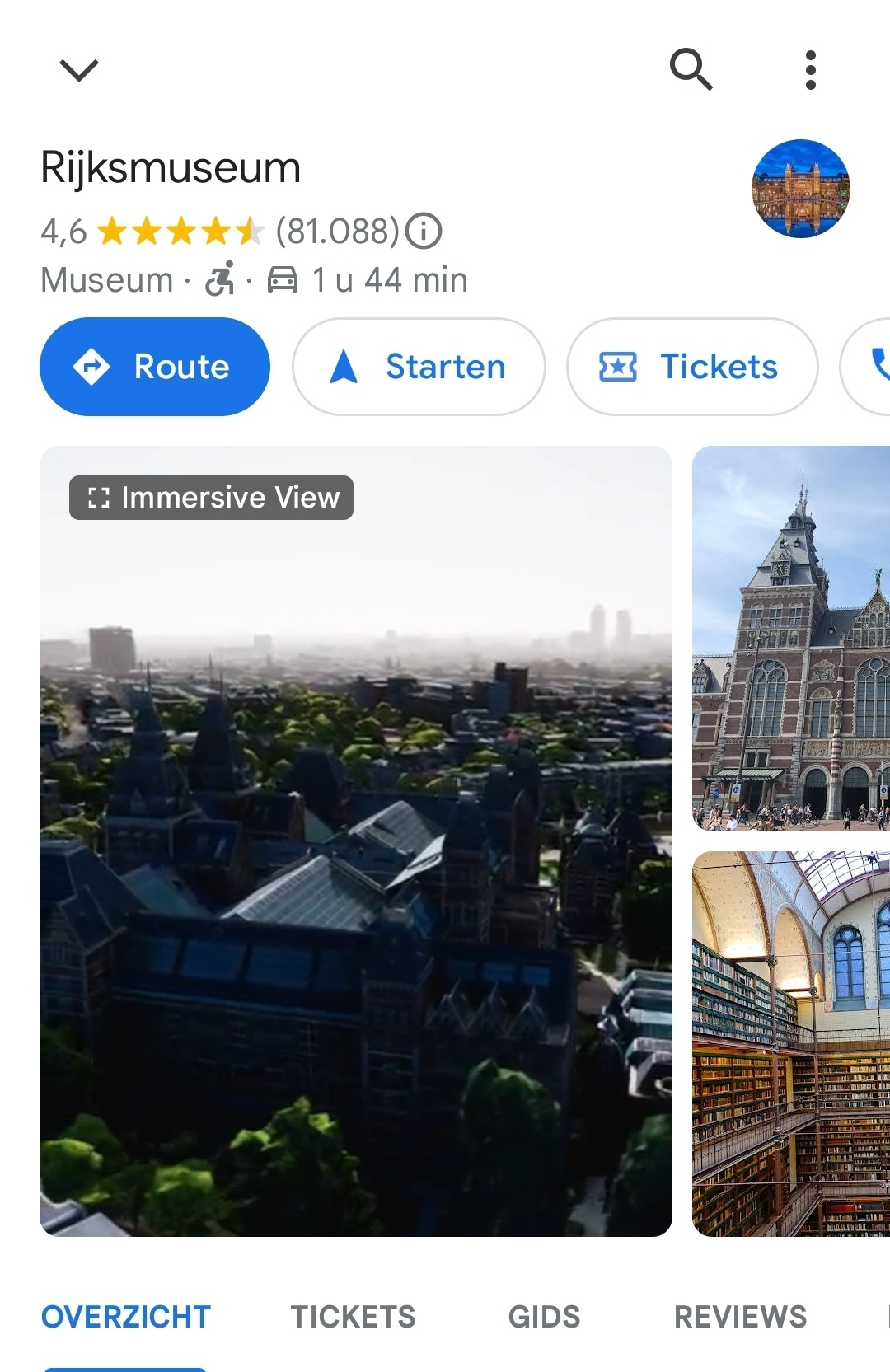This screenshot has height=1372, width=890.
Task: Tap the call button at the right edge
Action: [x=880, y=366]
